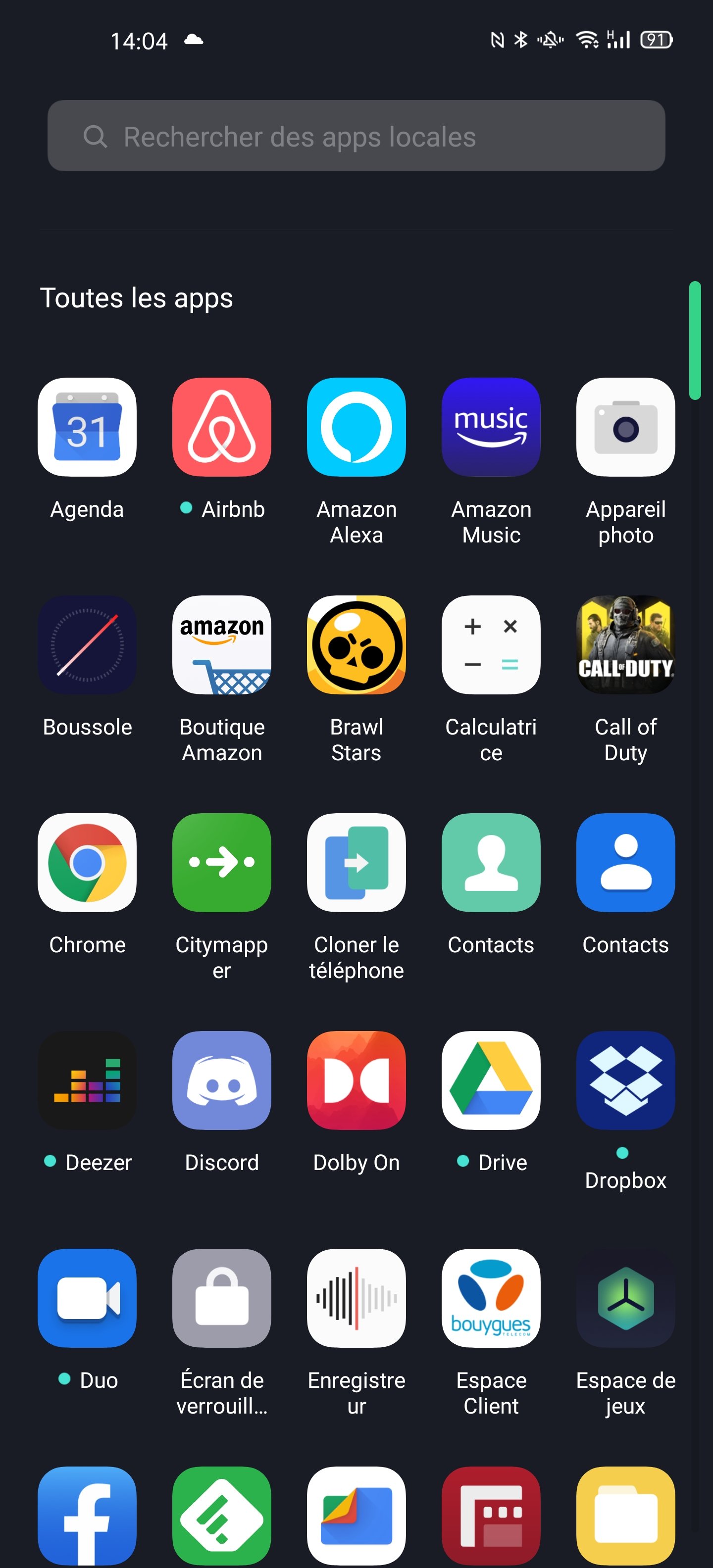The height and width of the screenshot is (1568, 713).
Task: Open Cloner le téléphone
Action: tap(356, 863)
